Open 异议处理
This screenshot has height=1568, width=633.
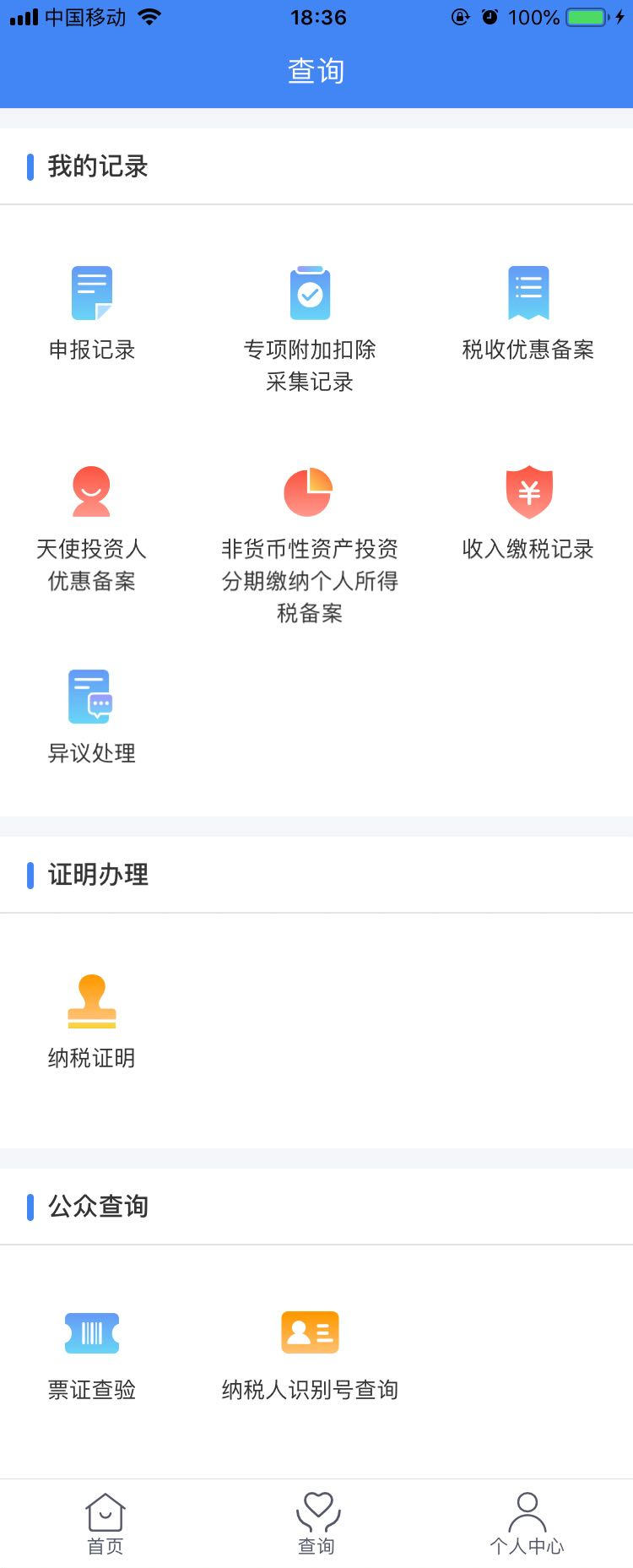pos(91,718)
